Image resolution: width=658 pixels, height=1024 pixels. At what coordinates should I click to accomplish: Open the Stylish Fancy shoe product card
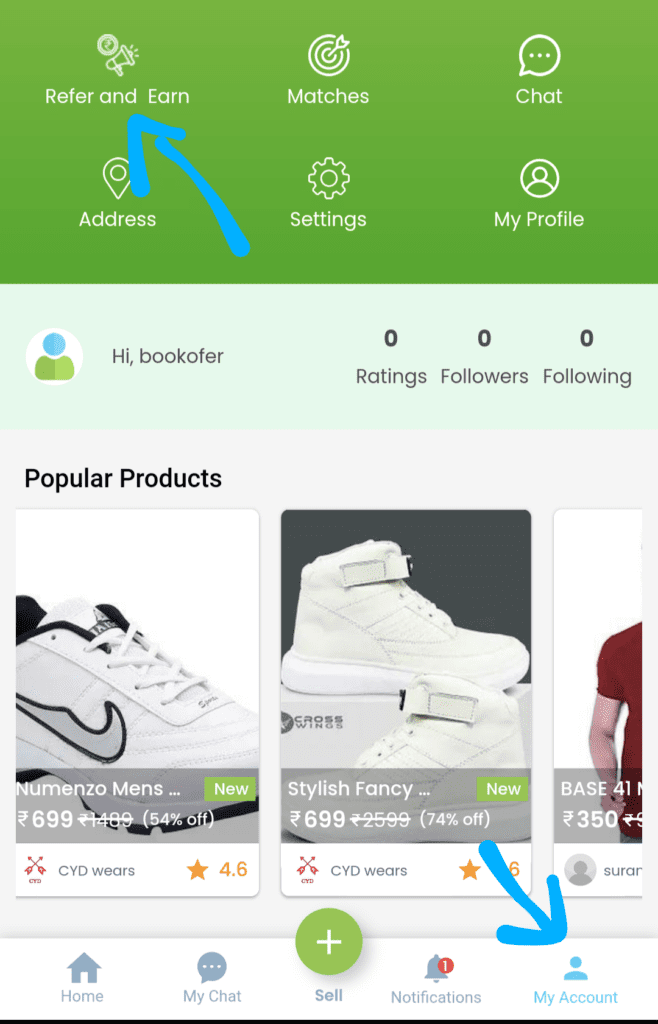click(405, 680)
